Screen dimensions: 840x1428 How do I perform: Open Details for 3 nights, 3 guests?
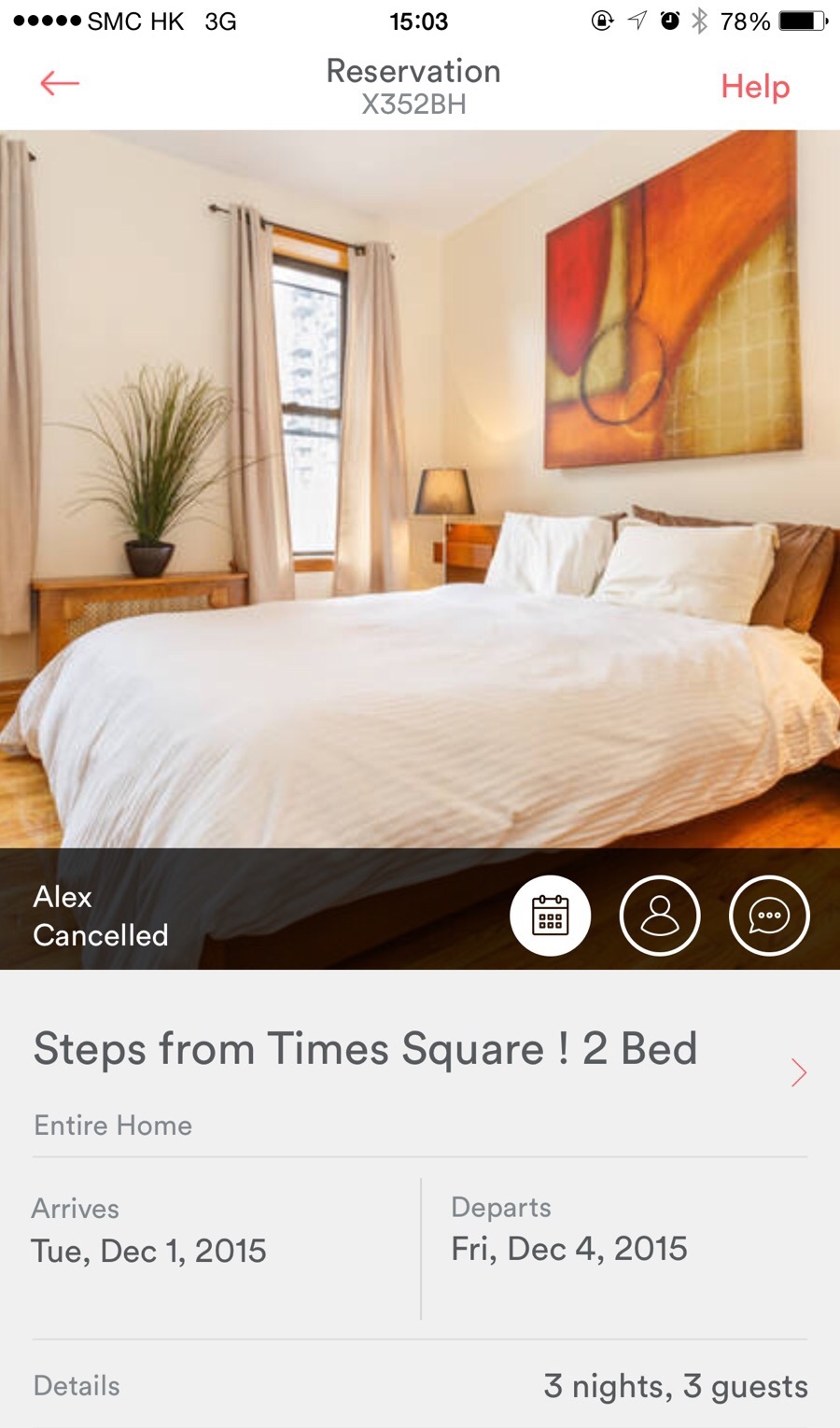coord(420,1386)
